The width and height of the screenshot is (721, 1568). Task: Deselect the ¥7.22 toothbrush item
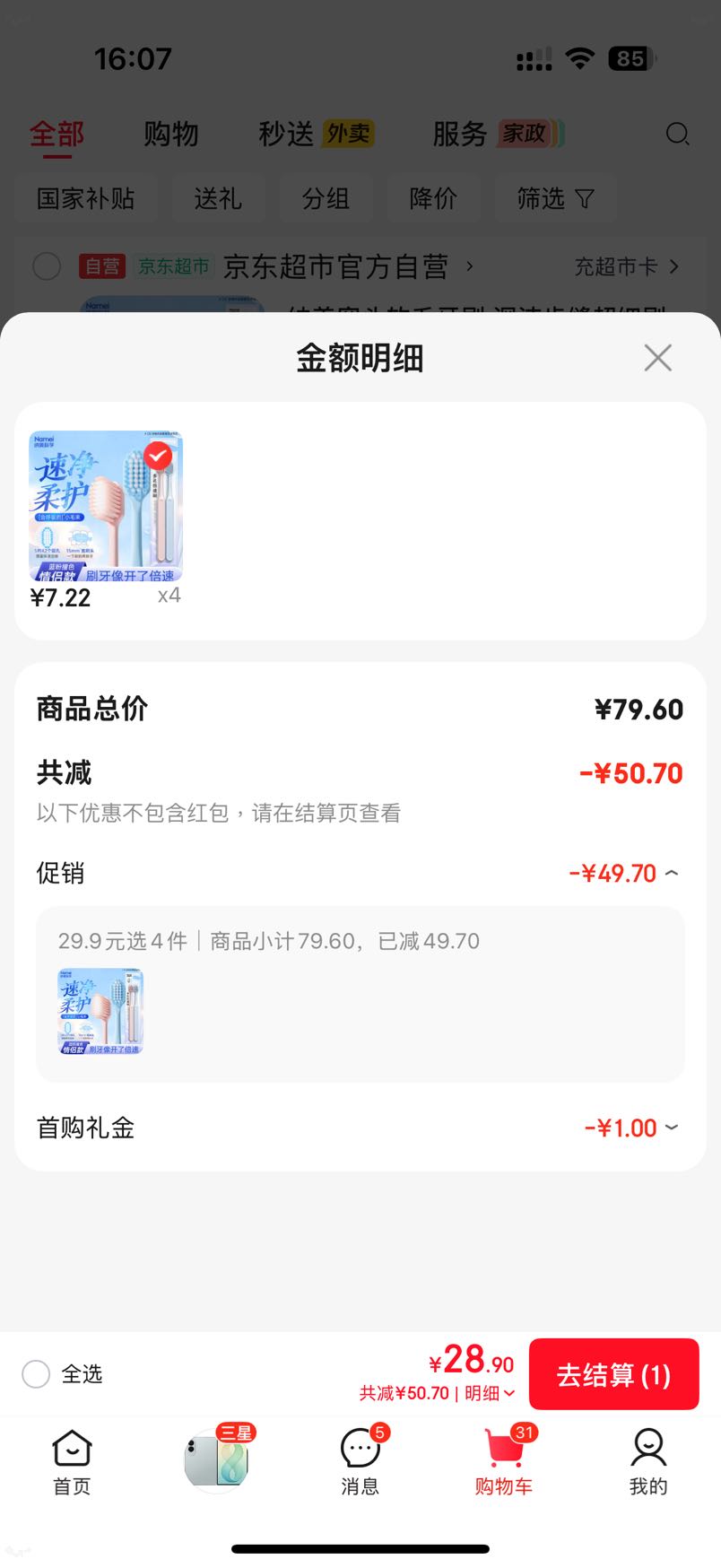point(159,457)
